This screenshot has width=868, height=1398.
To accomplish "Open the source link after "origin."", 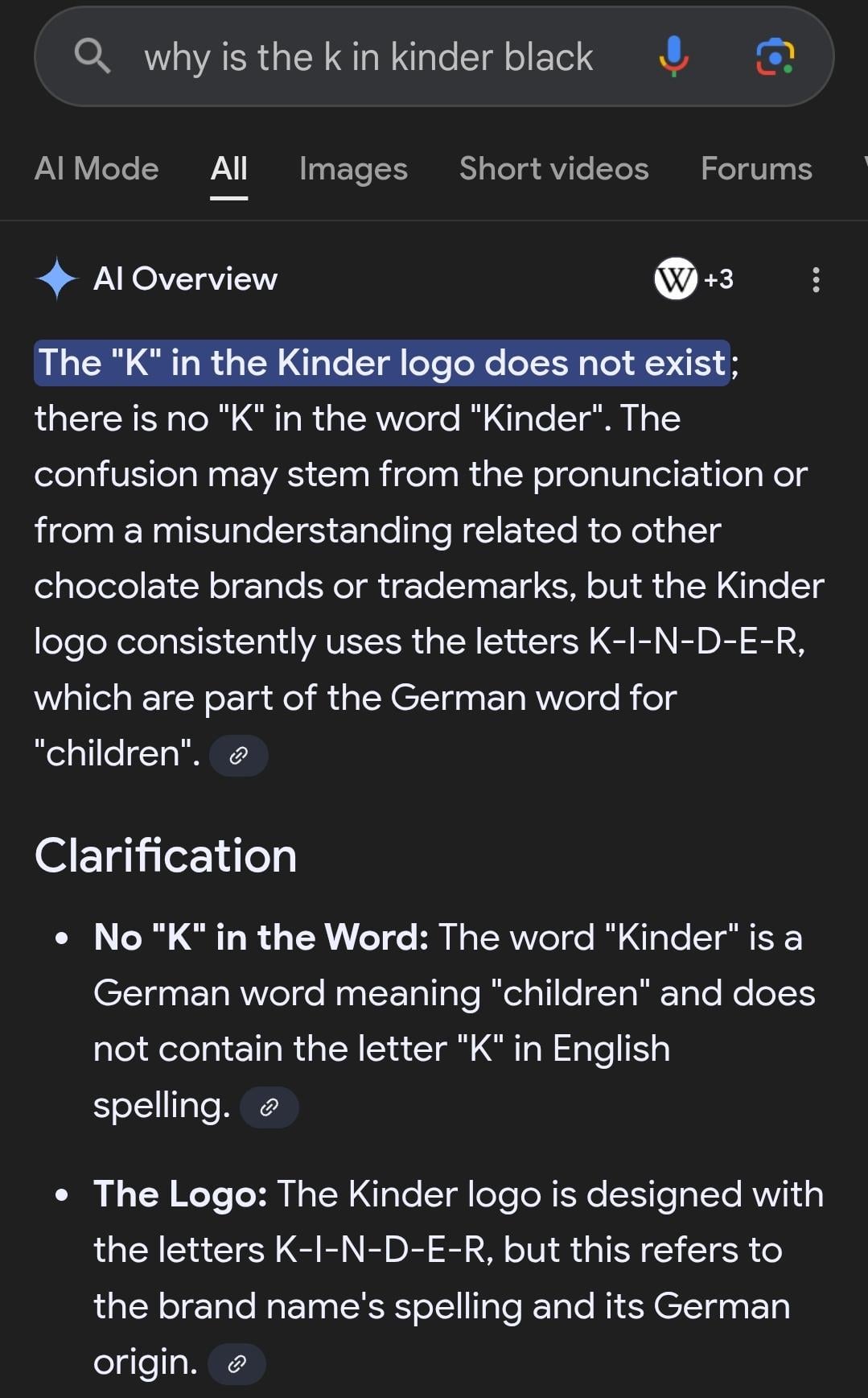I will tap(237, 1364).
